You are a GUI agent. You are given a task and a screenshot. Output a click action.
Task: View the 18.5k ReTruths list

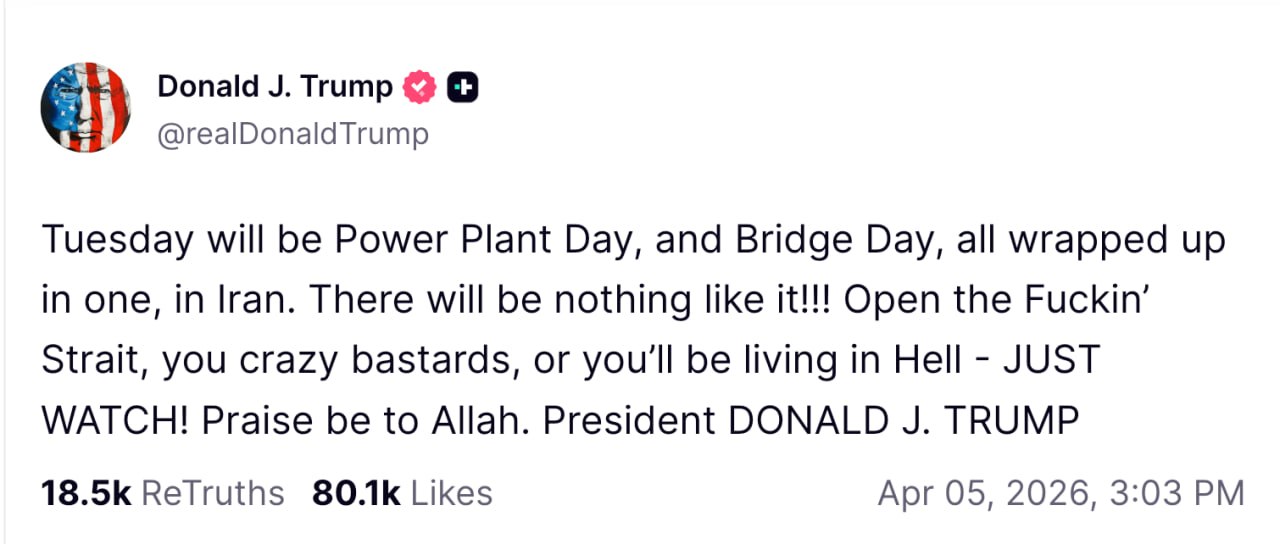(x=163, y=493)
